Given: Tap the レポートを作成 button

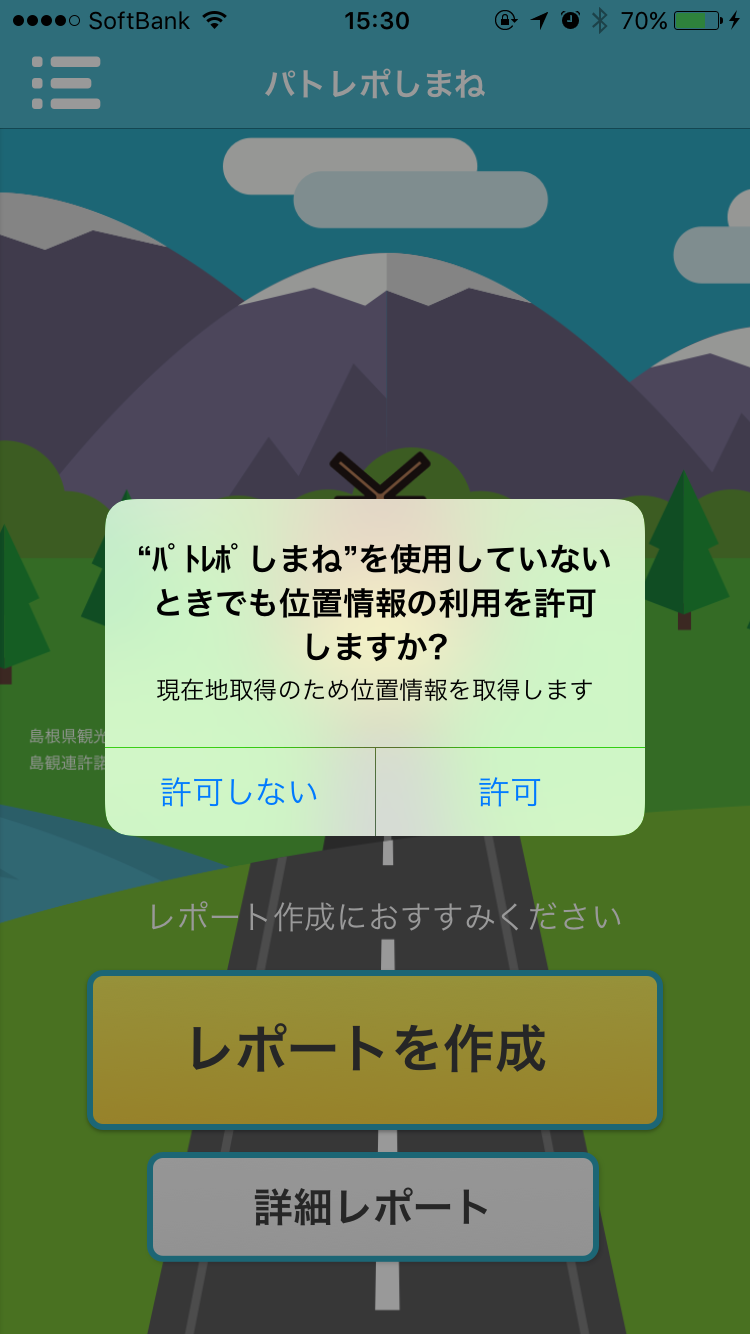Looking at the screenshot, I should [x=375, y=1049].
